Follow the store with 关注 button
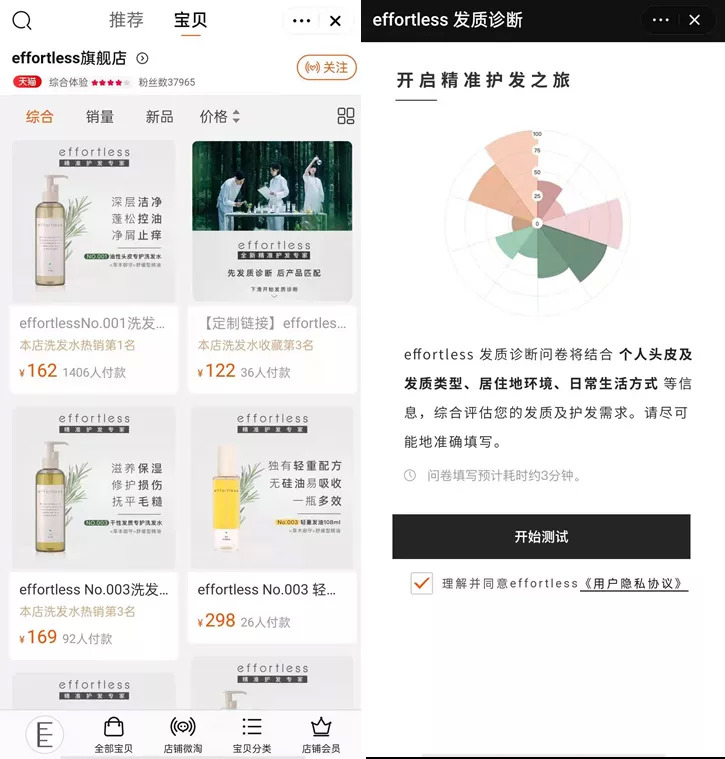Viewport: 725px width, 759px height. coord(327,67)
